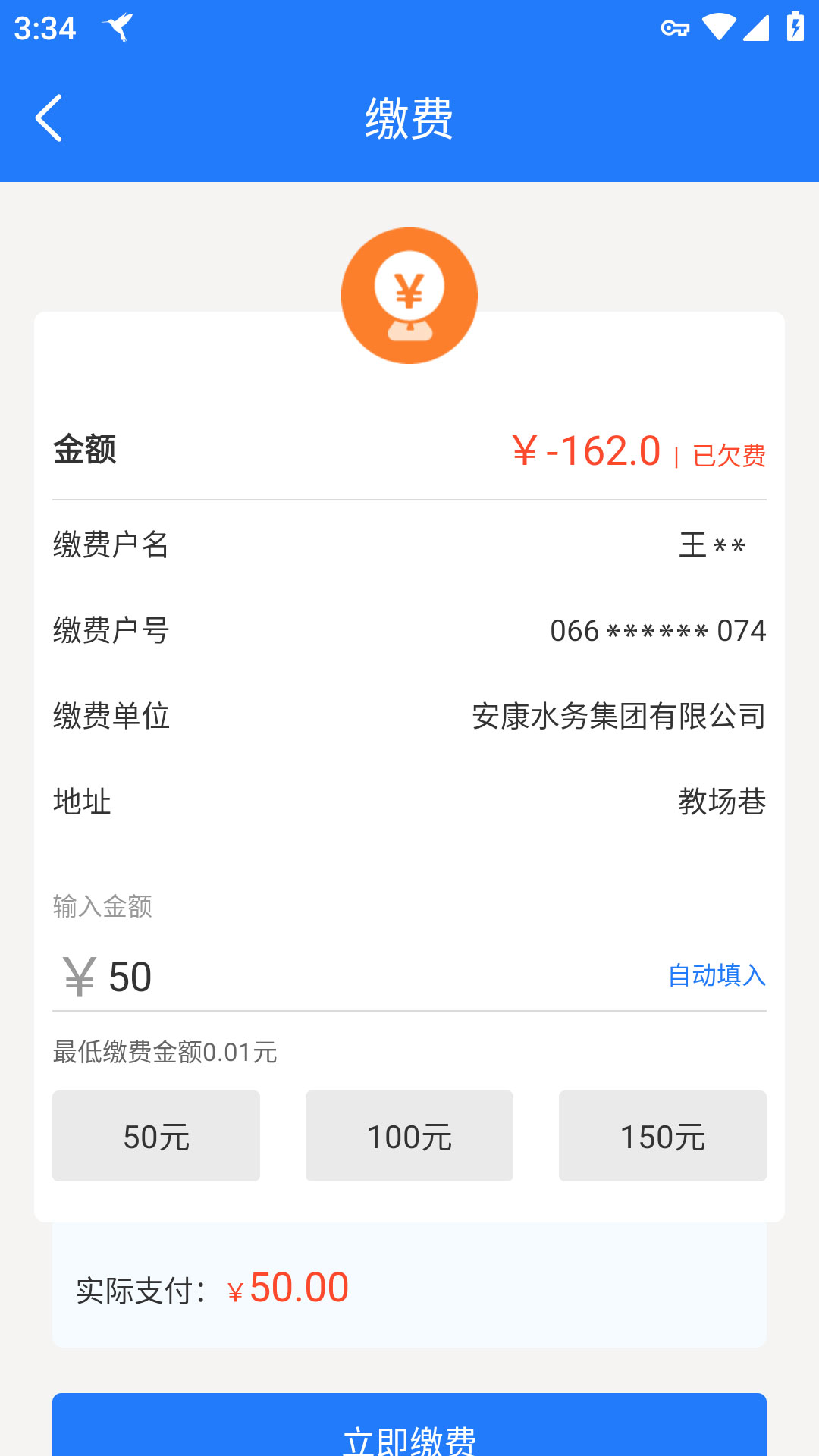
Task: Tap the battery charging icon
Action: coord(794,28)
